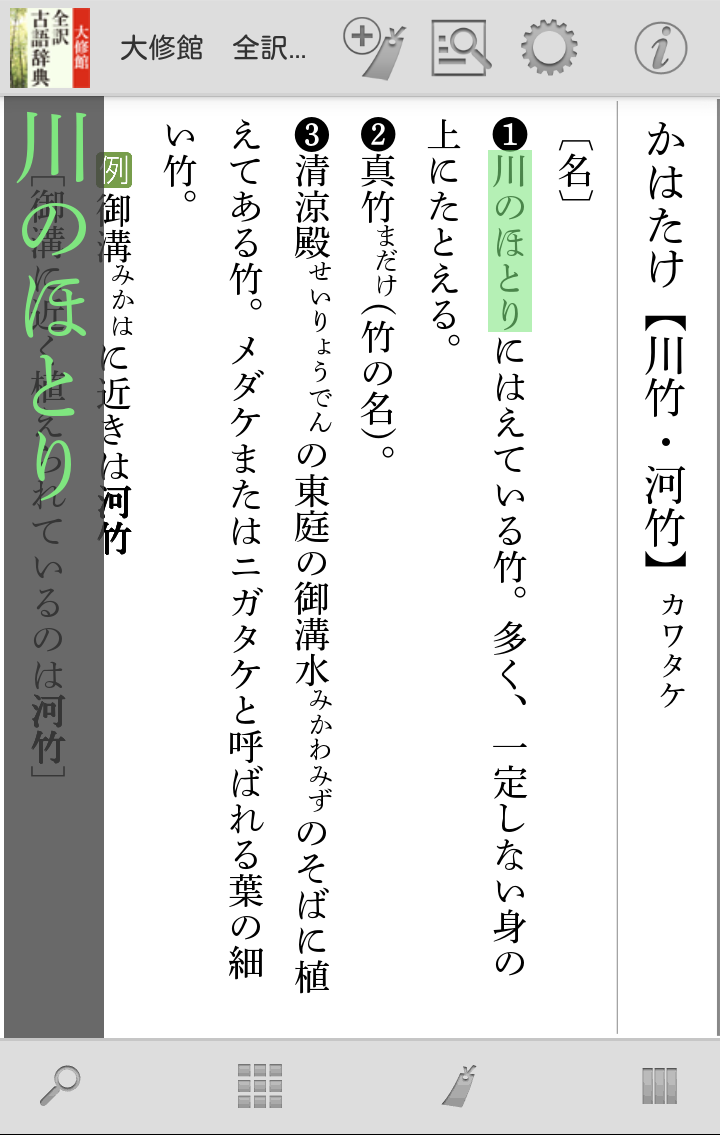720x1135 pixels.
Task: Add a bookmark for this entry
Action: click(x=373, y=47)
